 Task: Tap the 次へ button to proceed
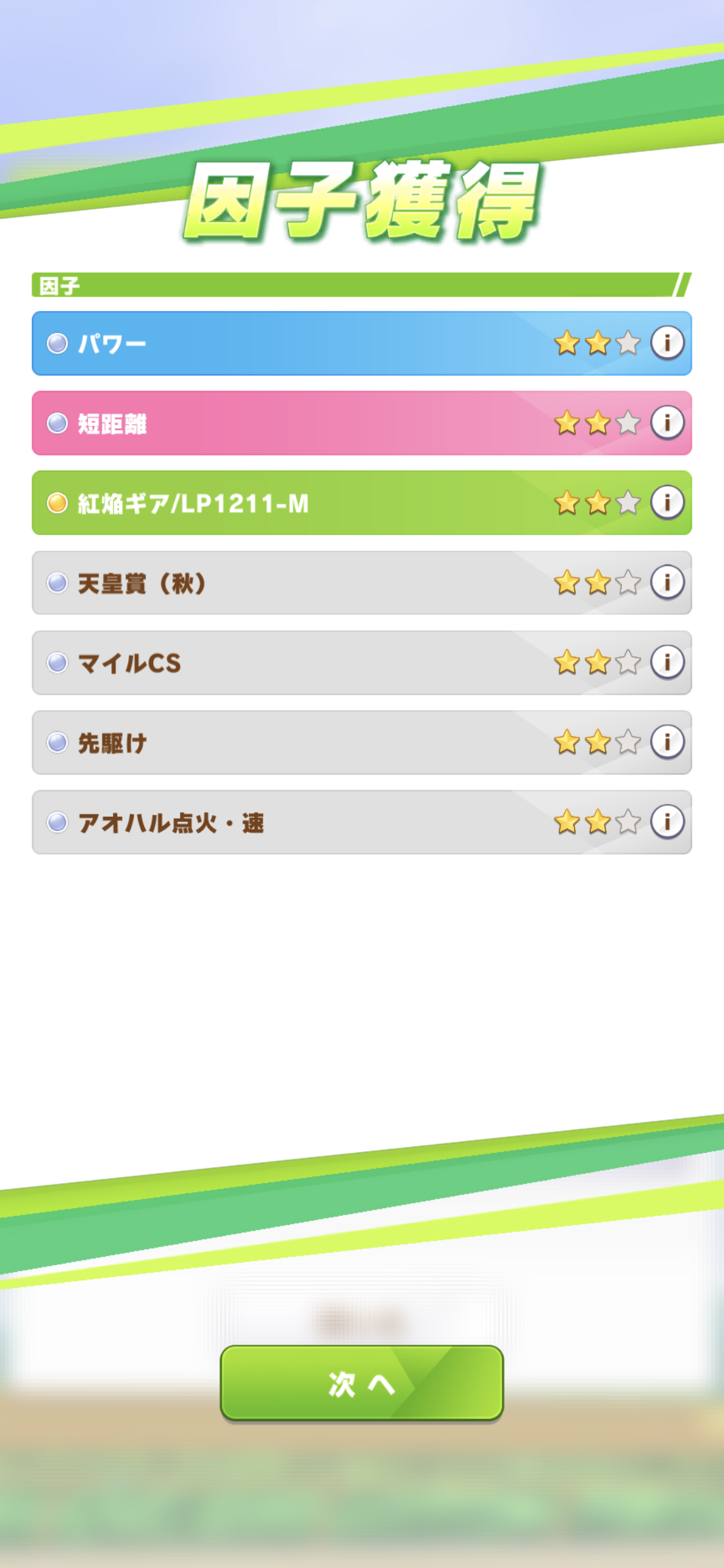(362, 1383)
